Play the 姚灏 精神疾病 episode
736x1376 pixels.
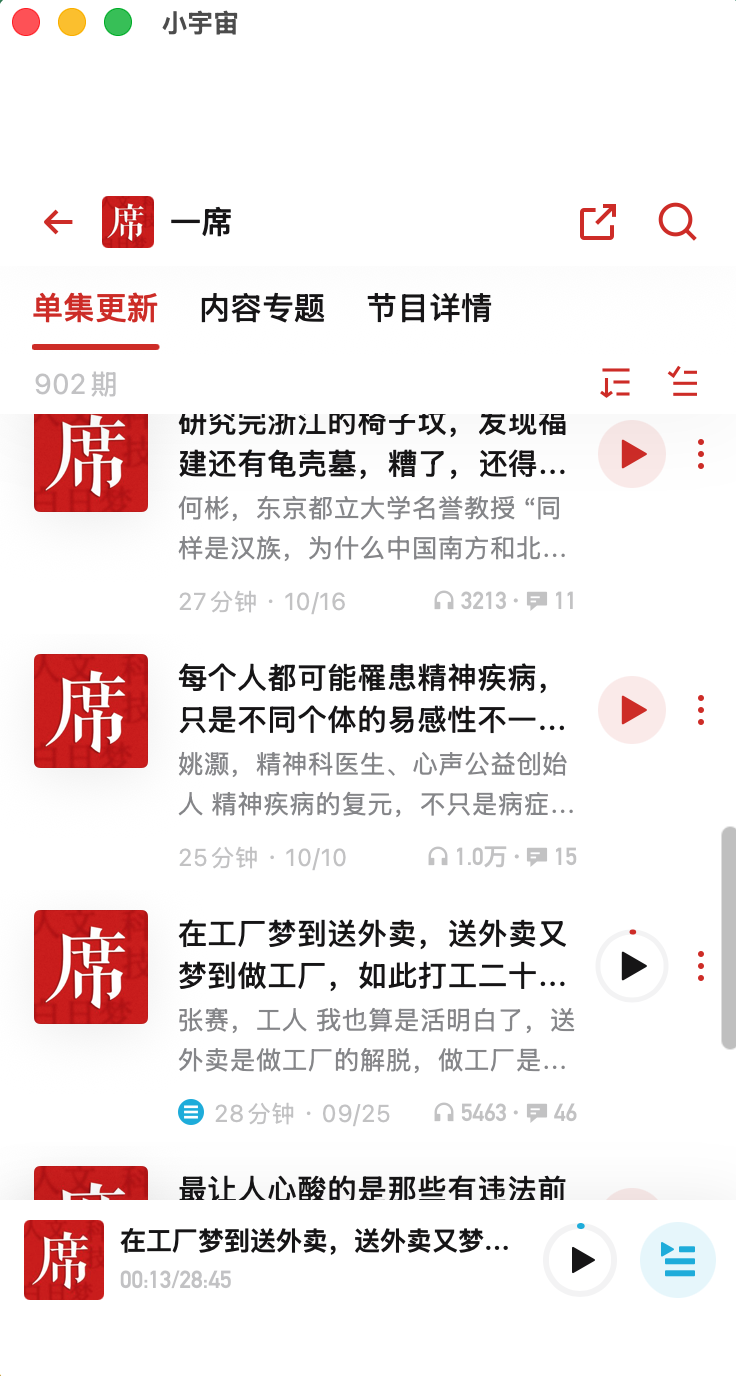pyautogui.click(x=632, y=710)
